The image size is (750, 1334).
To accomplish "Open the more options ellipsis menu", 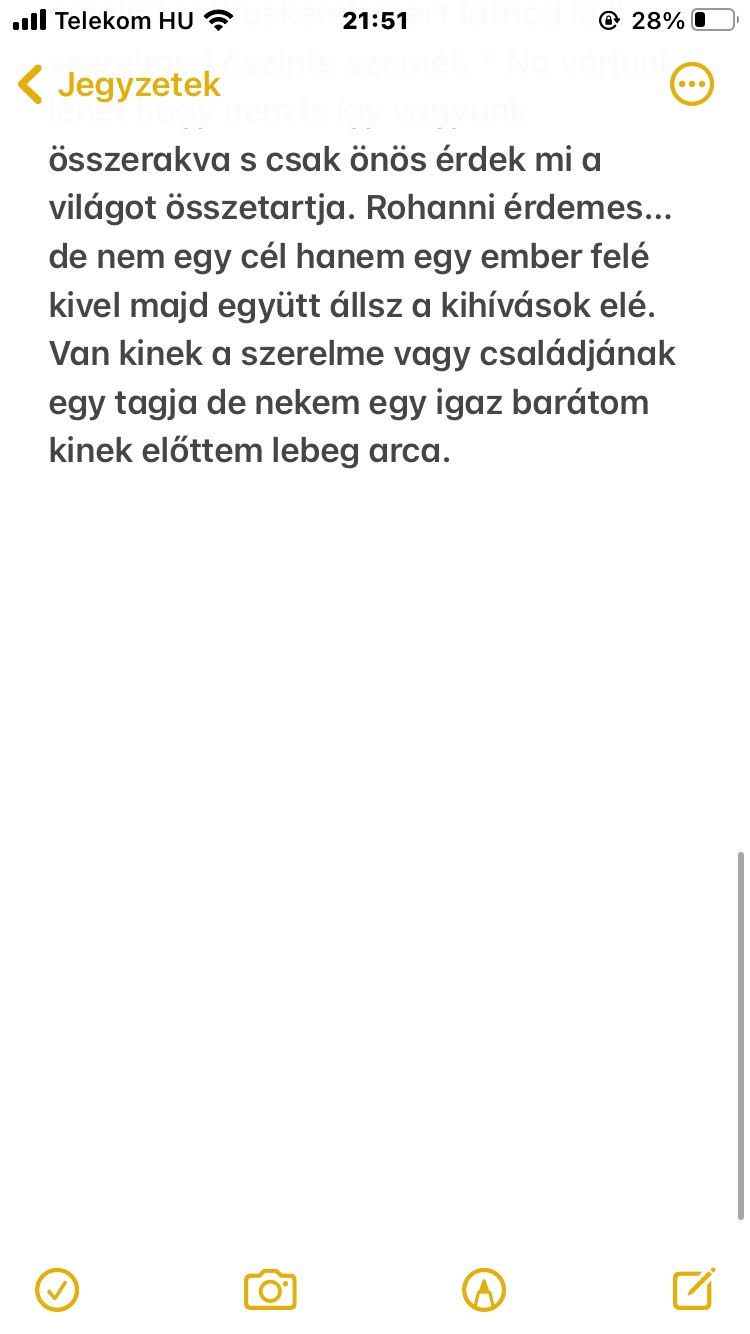I will tap(691, 85).
